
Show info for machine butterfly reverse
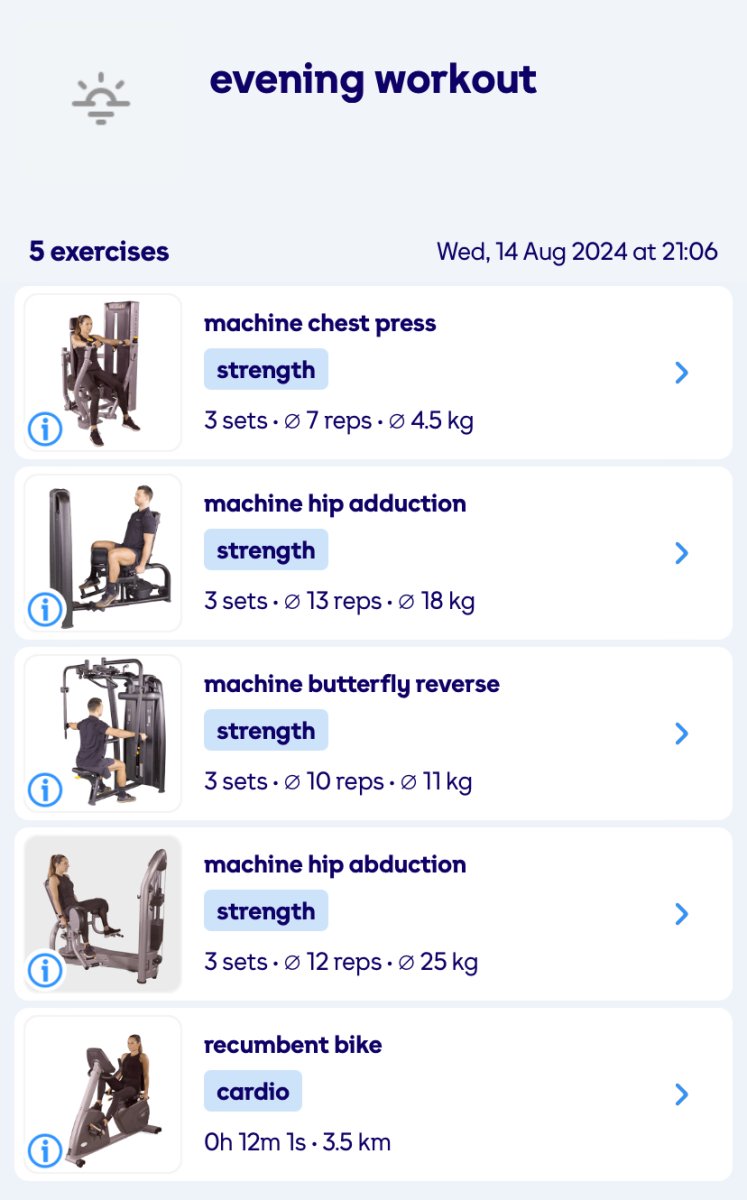[x=45, y=790]
